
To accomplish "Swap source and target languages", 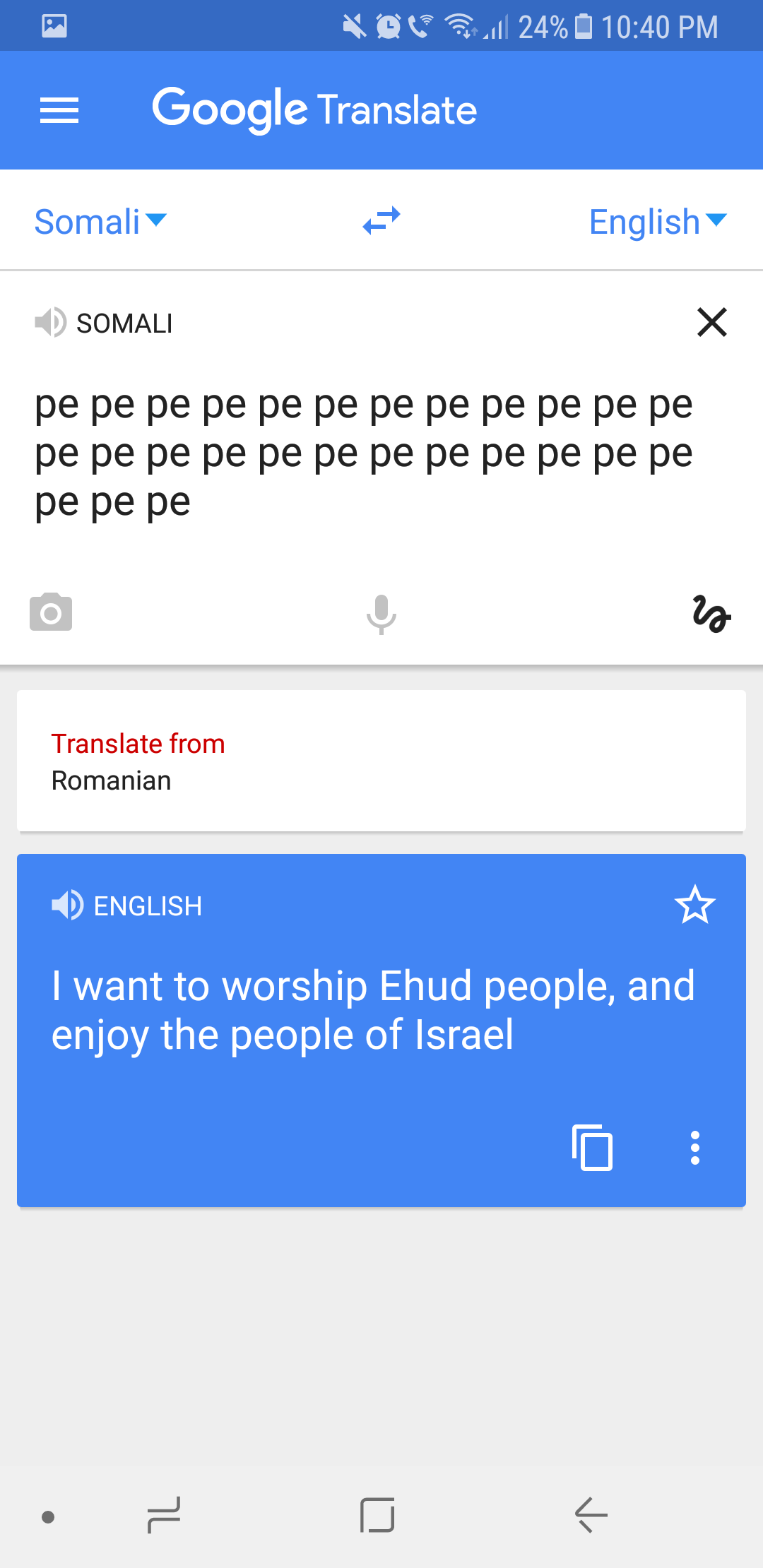I will click(381, 220).
